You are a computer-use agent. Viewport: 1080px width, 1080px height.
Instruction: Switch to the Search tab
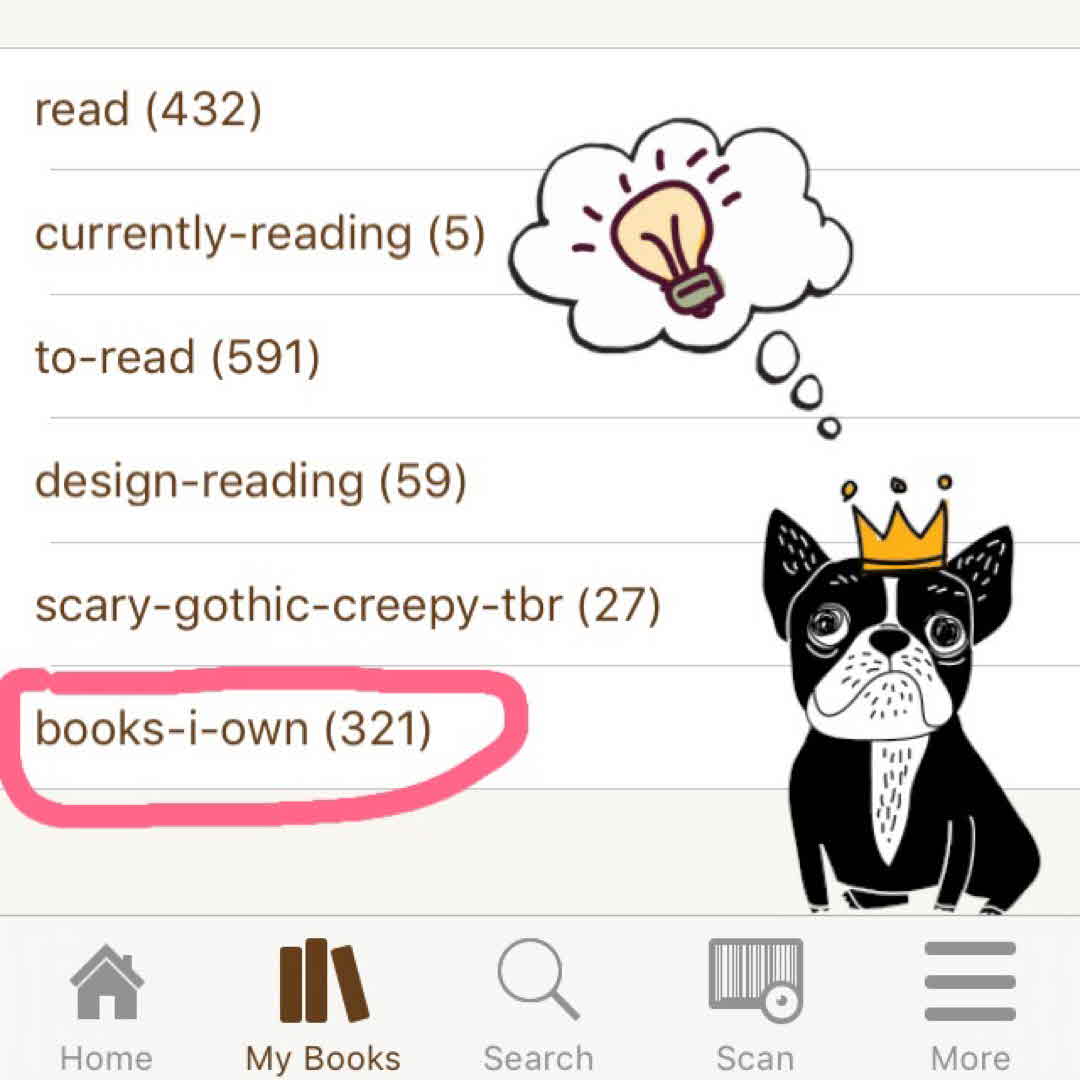click(538, 1003)
